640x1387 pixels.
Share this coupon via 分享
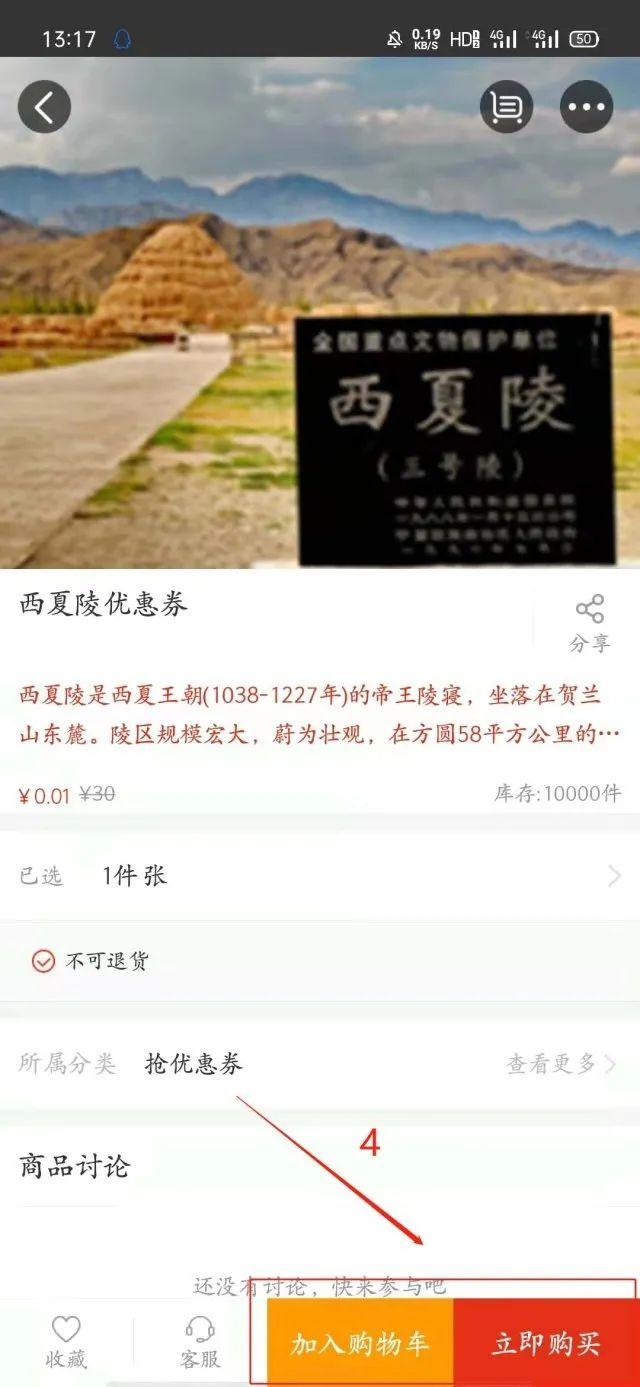click(x=590, y=623)
